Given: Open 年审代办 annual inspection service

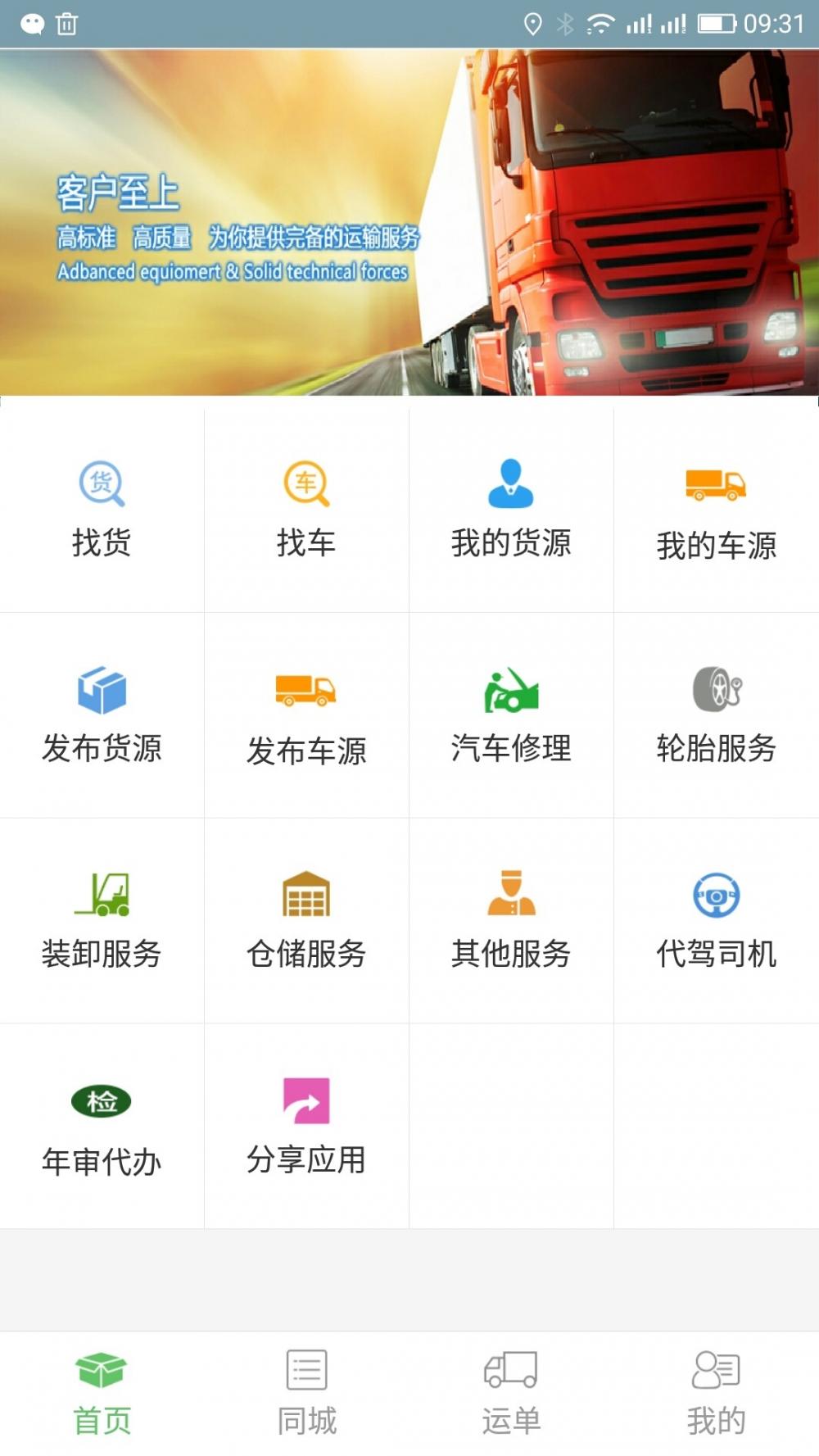Looking at the screenshot, I should pyautogui.click(x=102, y=1127).
